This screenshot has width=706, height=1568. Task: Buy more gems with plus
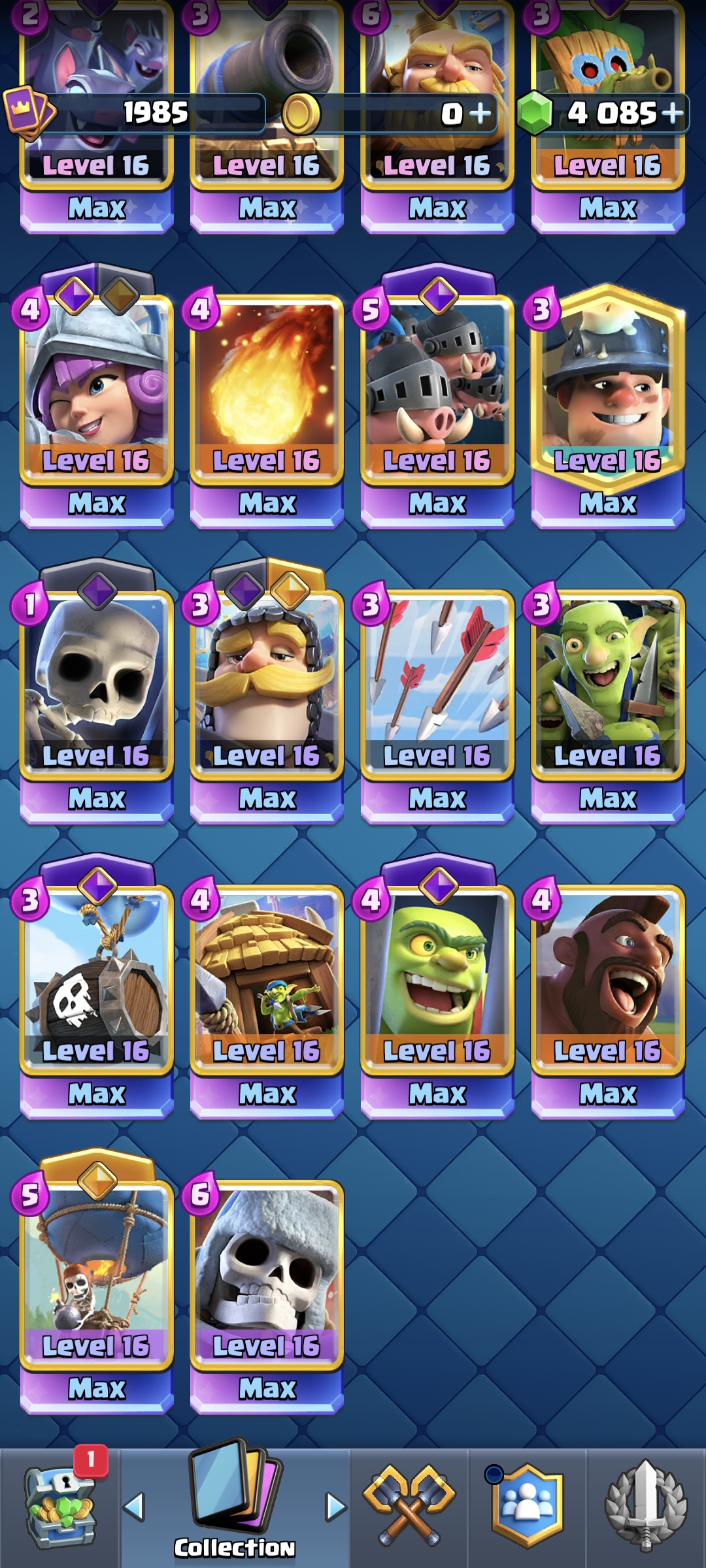click(673, 114)
